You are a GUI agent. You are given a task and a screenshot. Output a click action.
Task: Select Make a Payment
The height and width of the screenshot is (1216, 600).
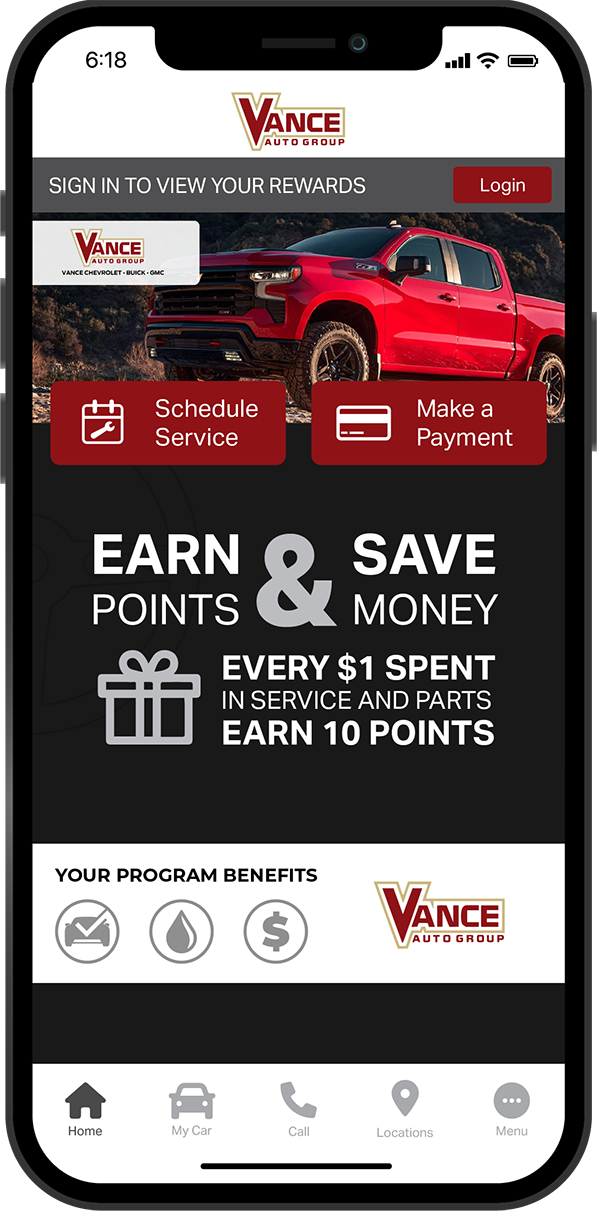(x=429, y=423)
